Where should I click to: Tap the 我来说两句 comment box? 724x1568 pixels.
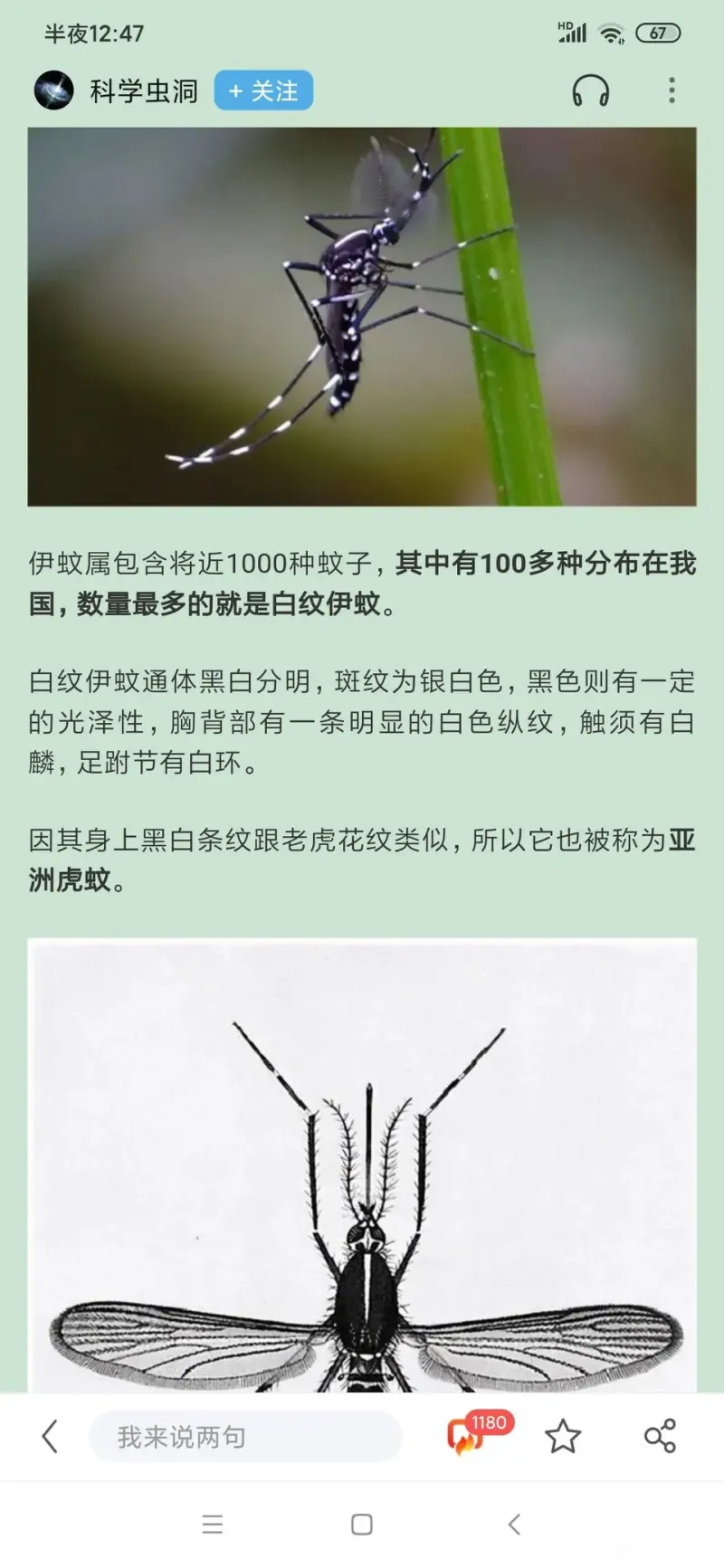244,1436
